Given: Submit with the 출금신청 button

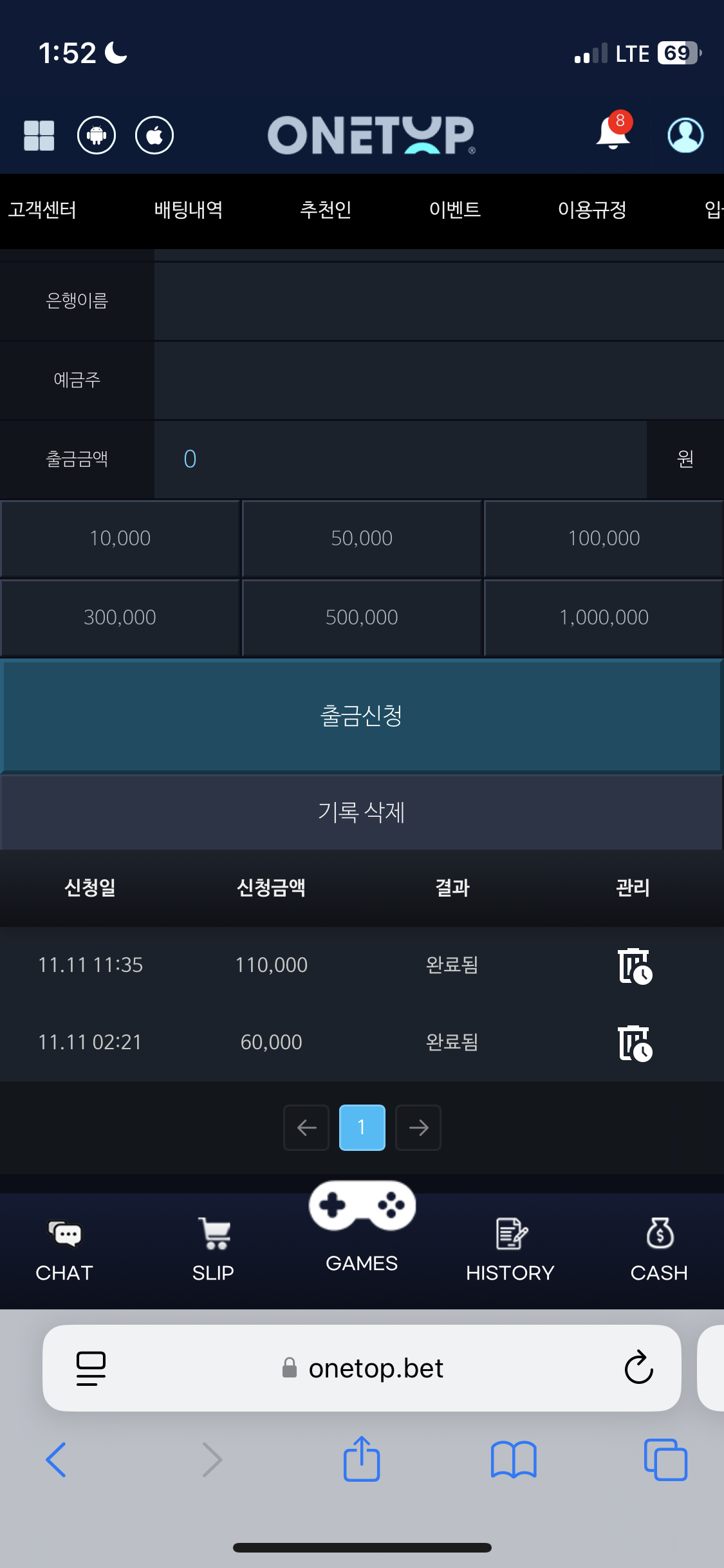Looking at the screenshot, I should click(x=362, y=716).
